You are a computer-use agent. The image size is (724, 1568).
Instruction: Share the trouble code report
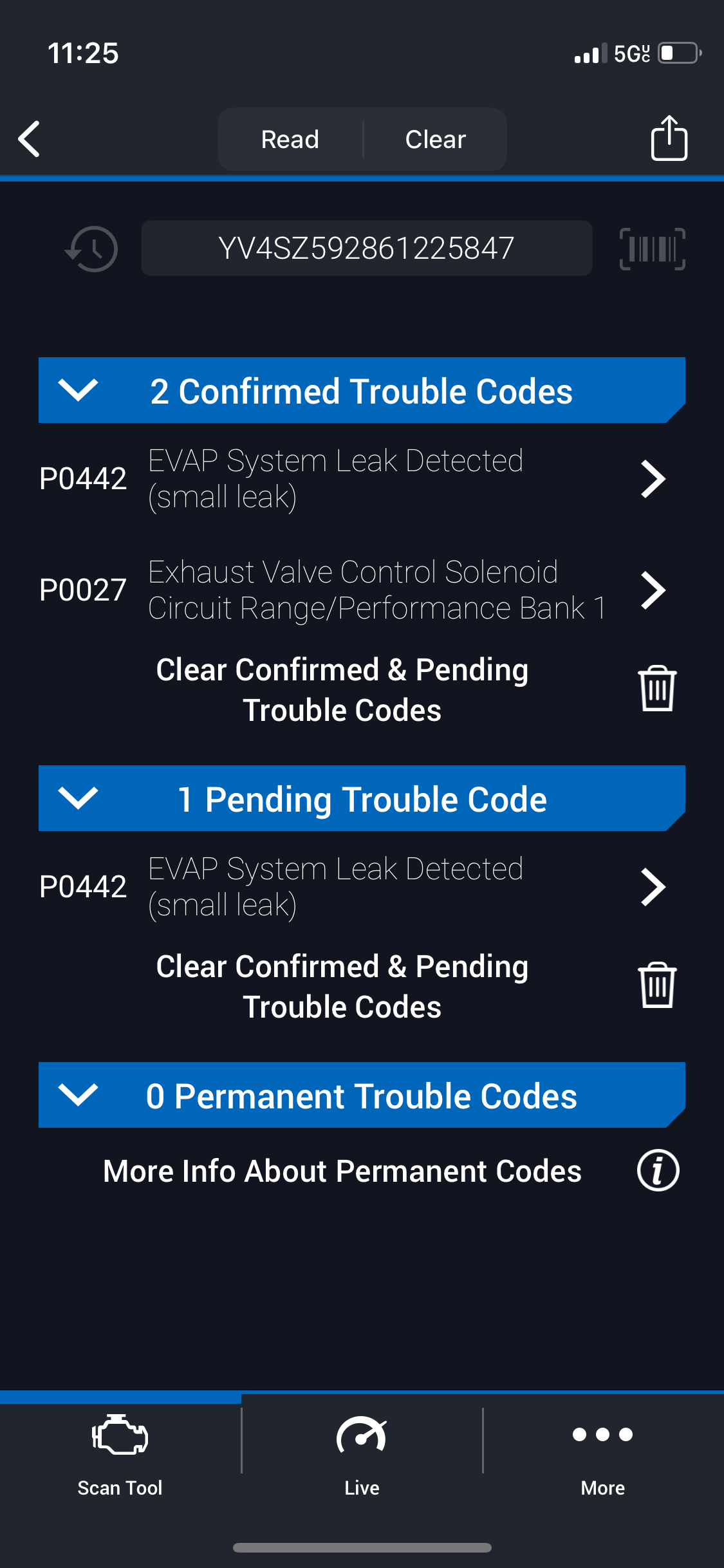coord(669,138)
